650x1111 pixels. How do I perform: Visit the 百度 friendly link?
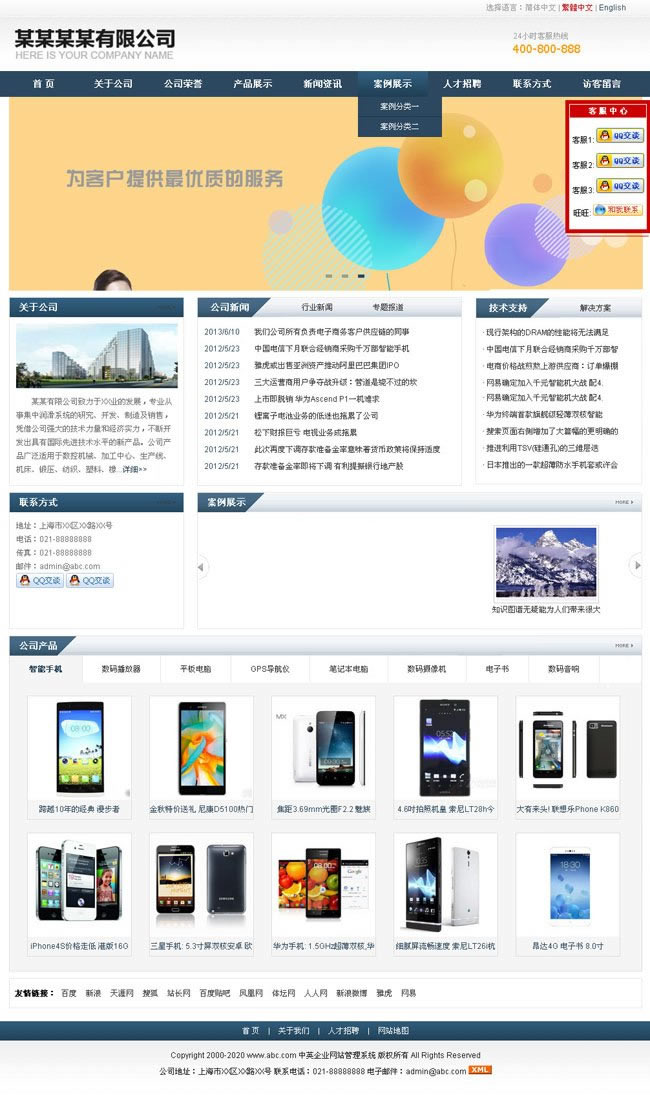tap(69, 993)
